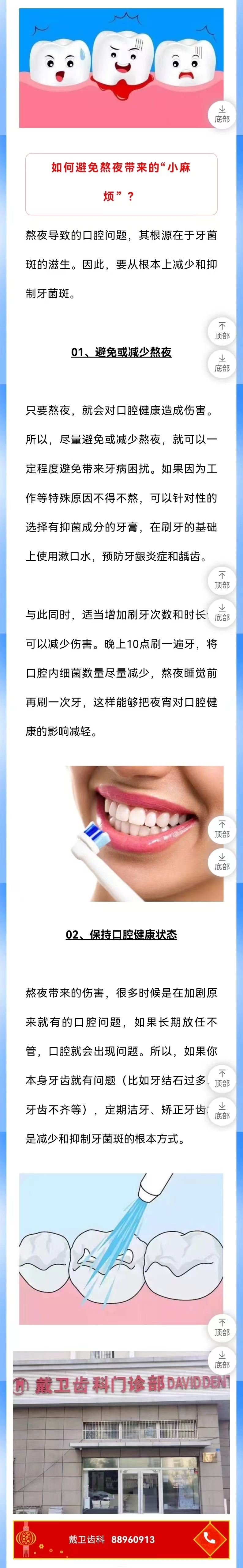243x1568 pixels.
Task: Tap the phone call icon beside 88960913
Action: pos(210,1539)
